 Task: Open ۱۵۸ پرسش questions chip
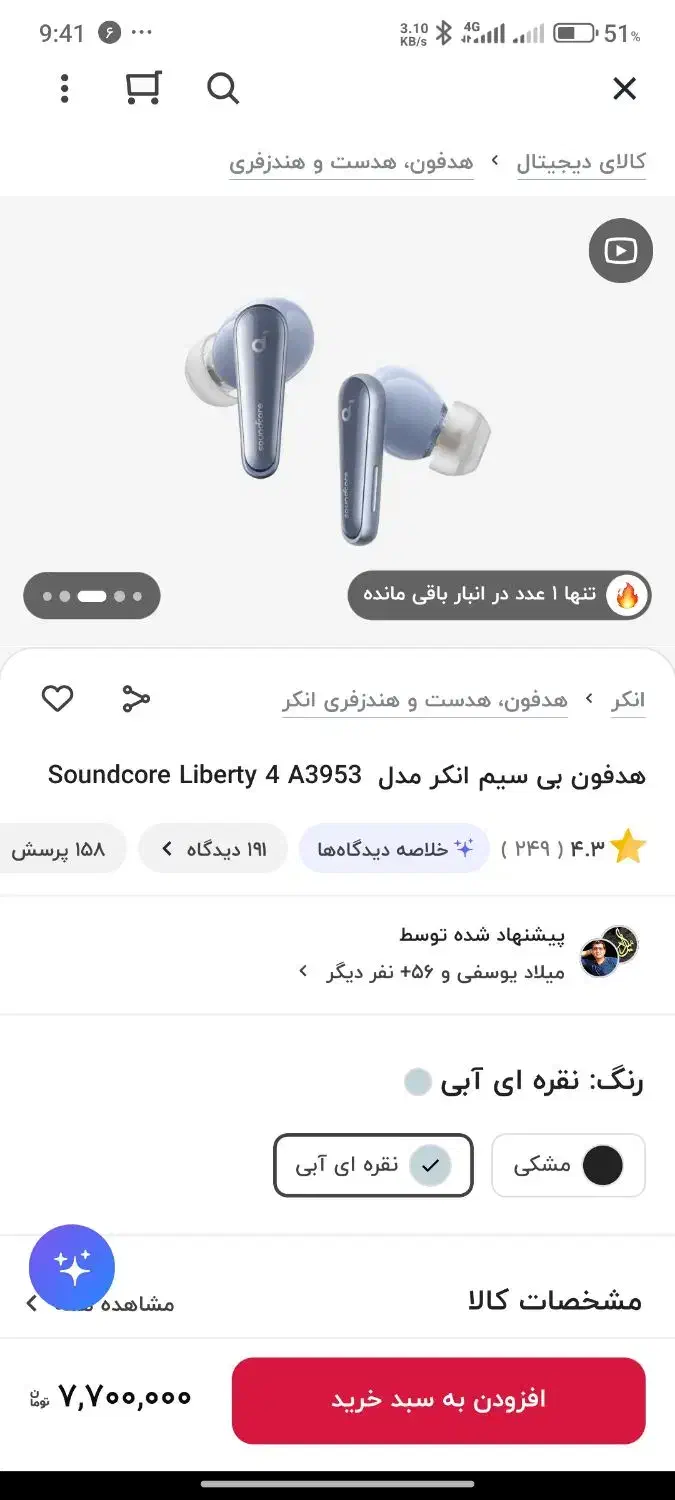point(60,849)
